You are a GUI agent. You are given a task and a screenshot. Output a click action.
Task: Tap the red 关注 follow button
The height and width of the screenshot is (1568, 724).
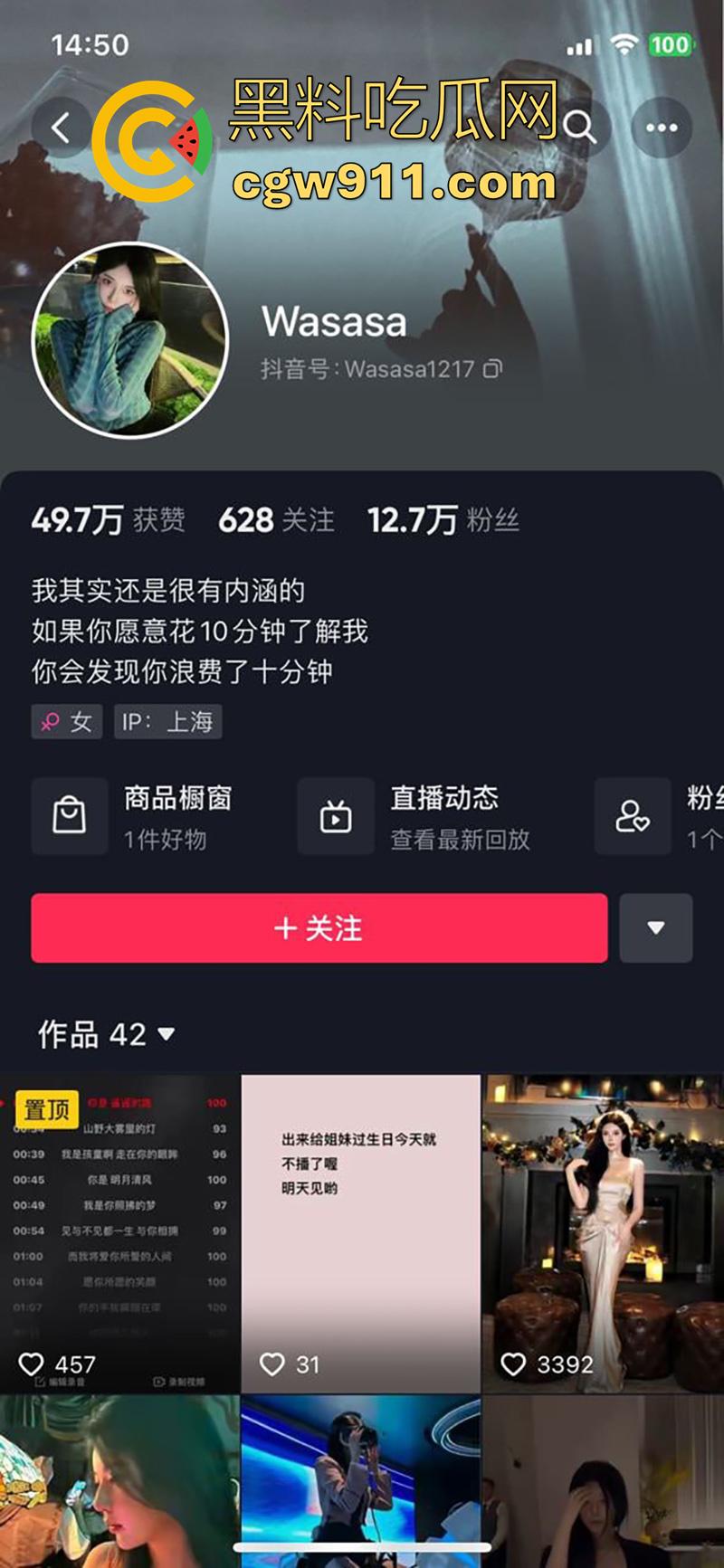317,928
